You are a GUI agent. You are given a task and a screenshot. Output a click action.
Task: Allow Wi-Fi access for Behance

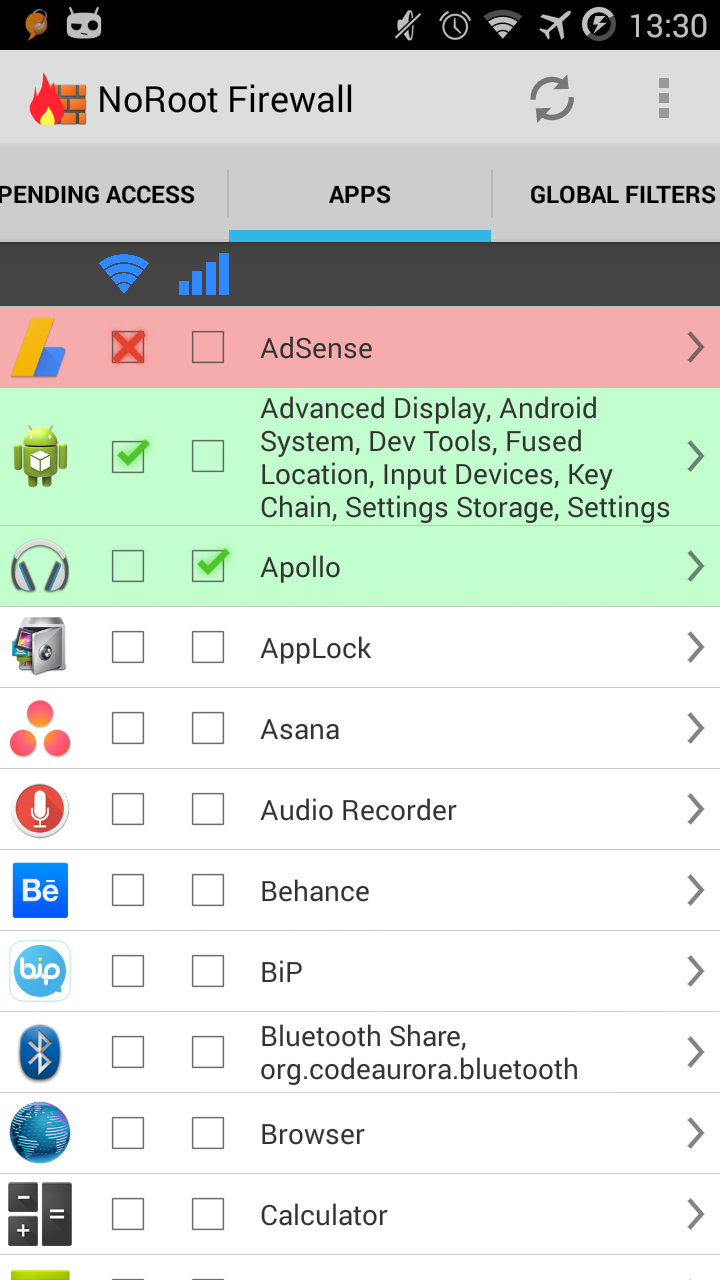pos(128,890)
